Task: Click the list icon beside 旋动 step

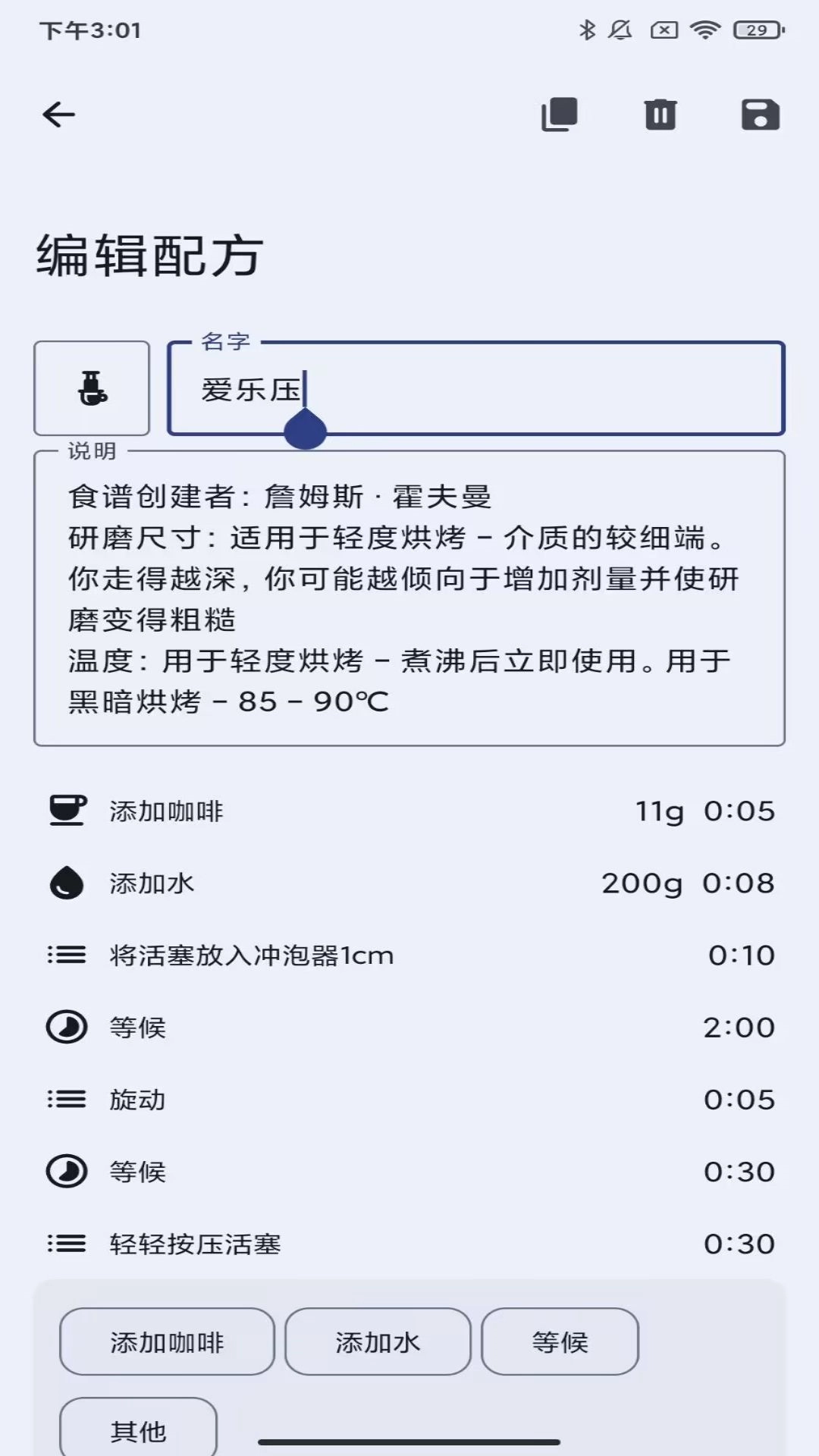Action: 67,1100
